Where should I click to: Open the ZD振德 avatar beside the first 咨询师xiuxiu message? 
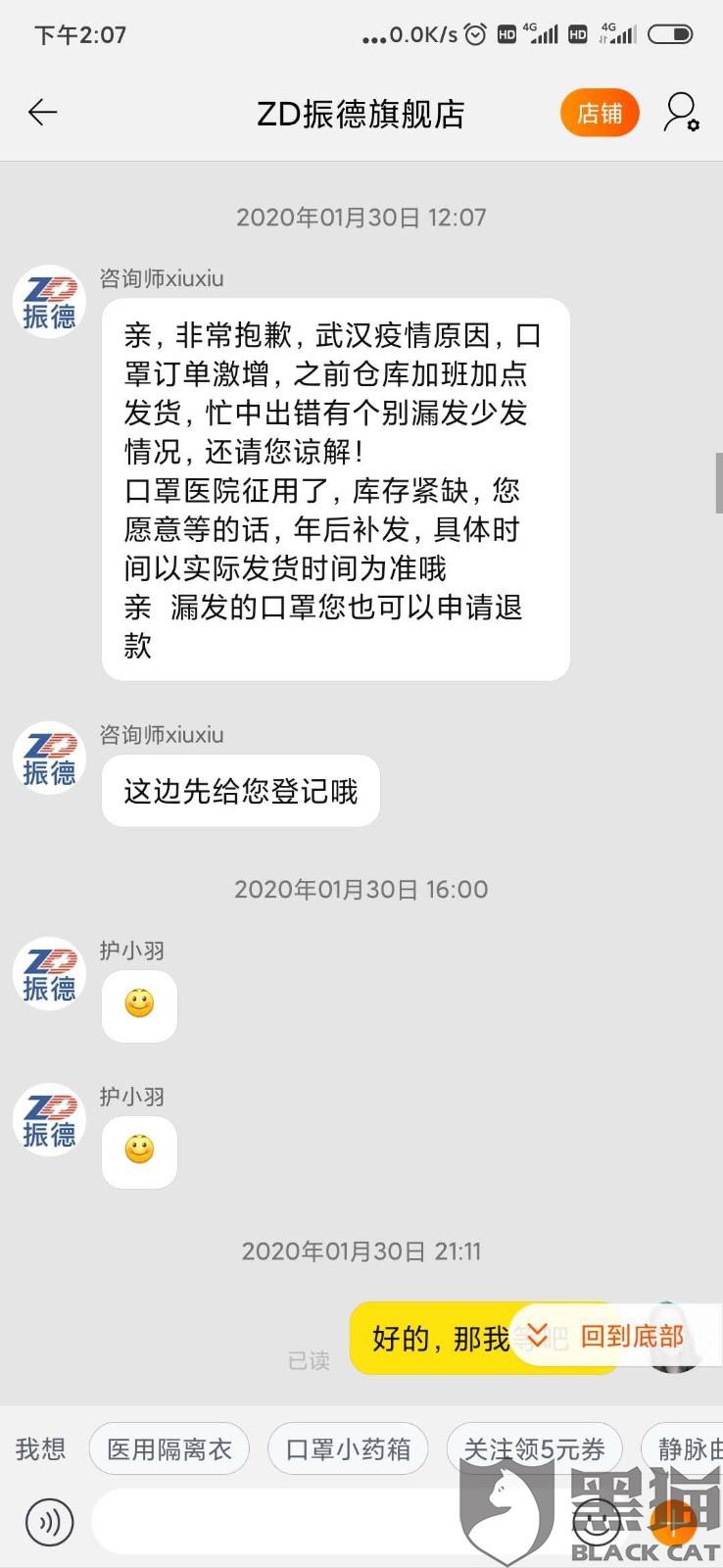(50, 302)
